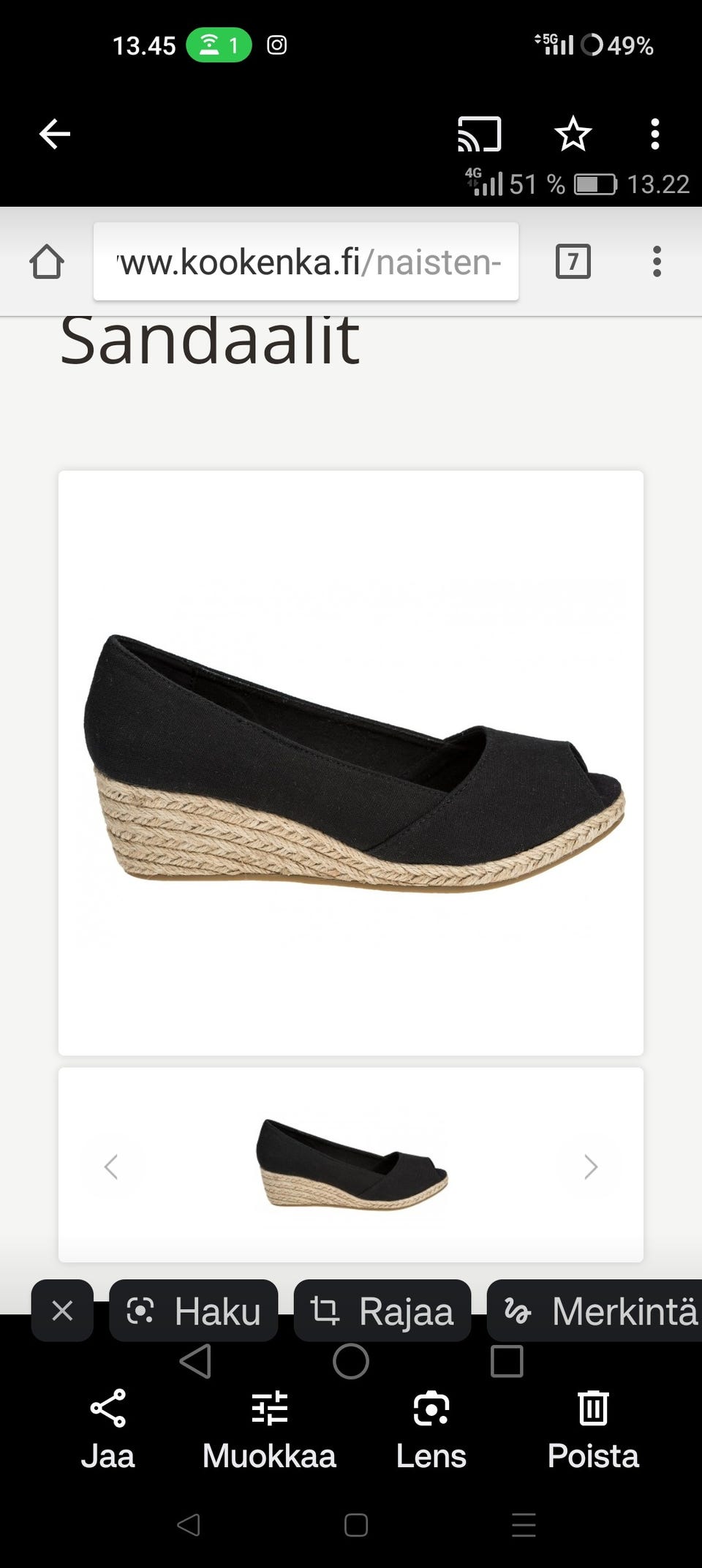Viewport: 702px width, 1568px height.
Task: Open the system recent apps menu
Action: click(x=524, y=1525)
